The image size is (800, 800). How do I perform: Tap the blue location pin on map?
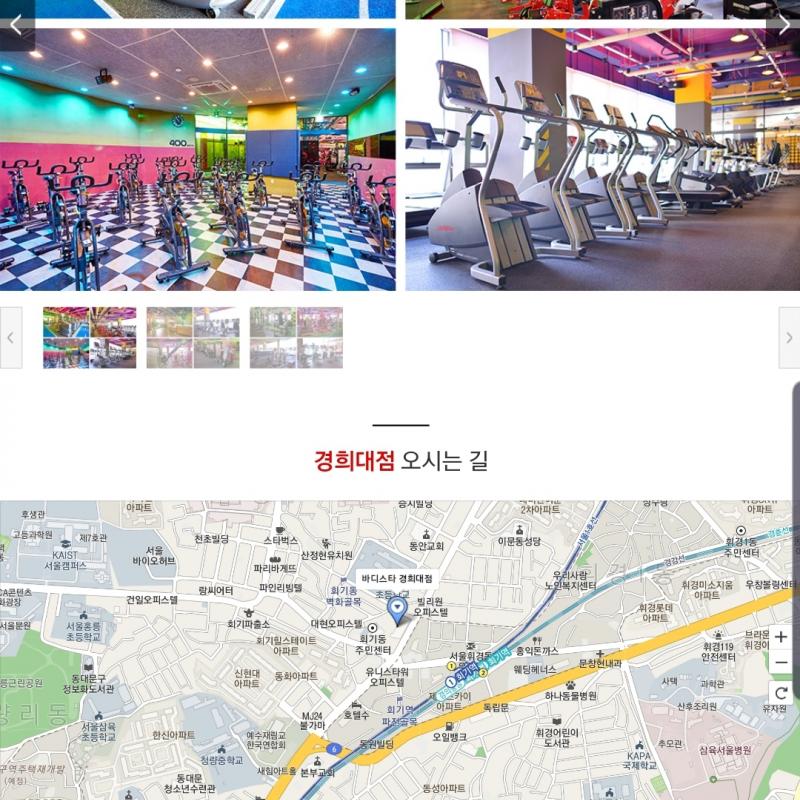click(397, 609)
